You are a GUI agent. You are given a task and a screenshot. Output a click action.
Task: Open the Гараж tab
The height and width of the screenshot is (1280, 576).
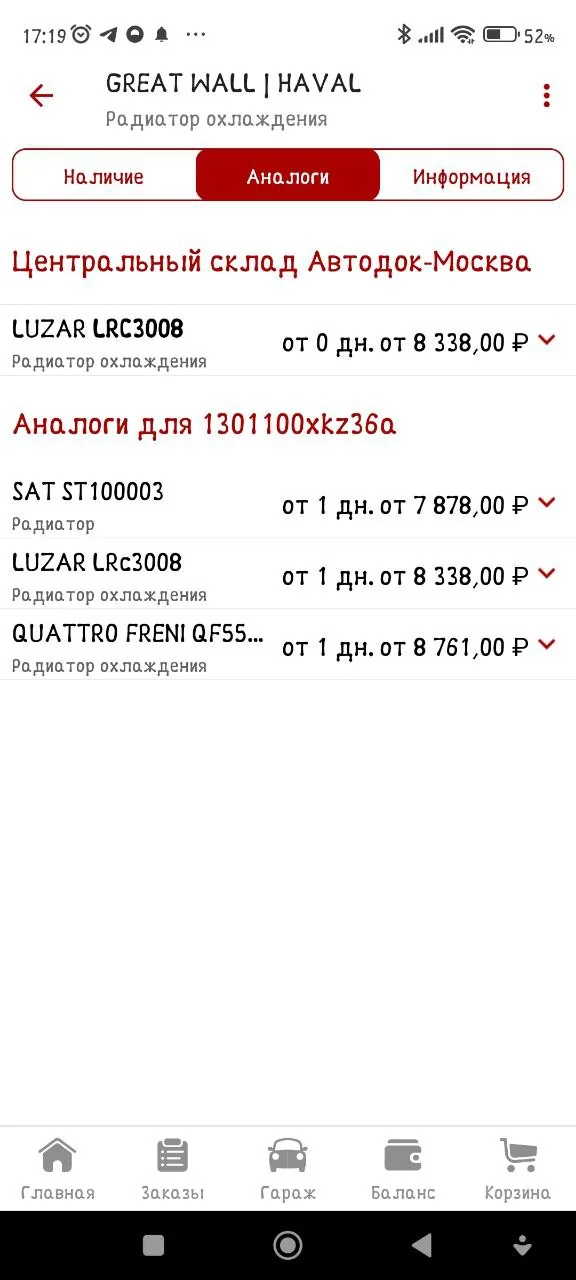[288, 1169]
